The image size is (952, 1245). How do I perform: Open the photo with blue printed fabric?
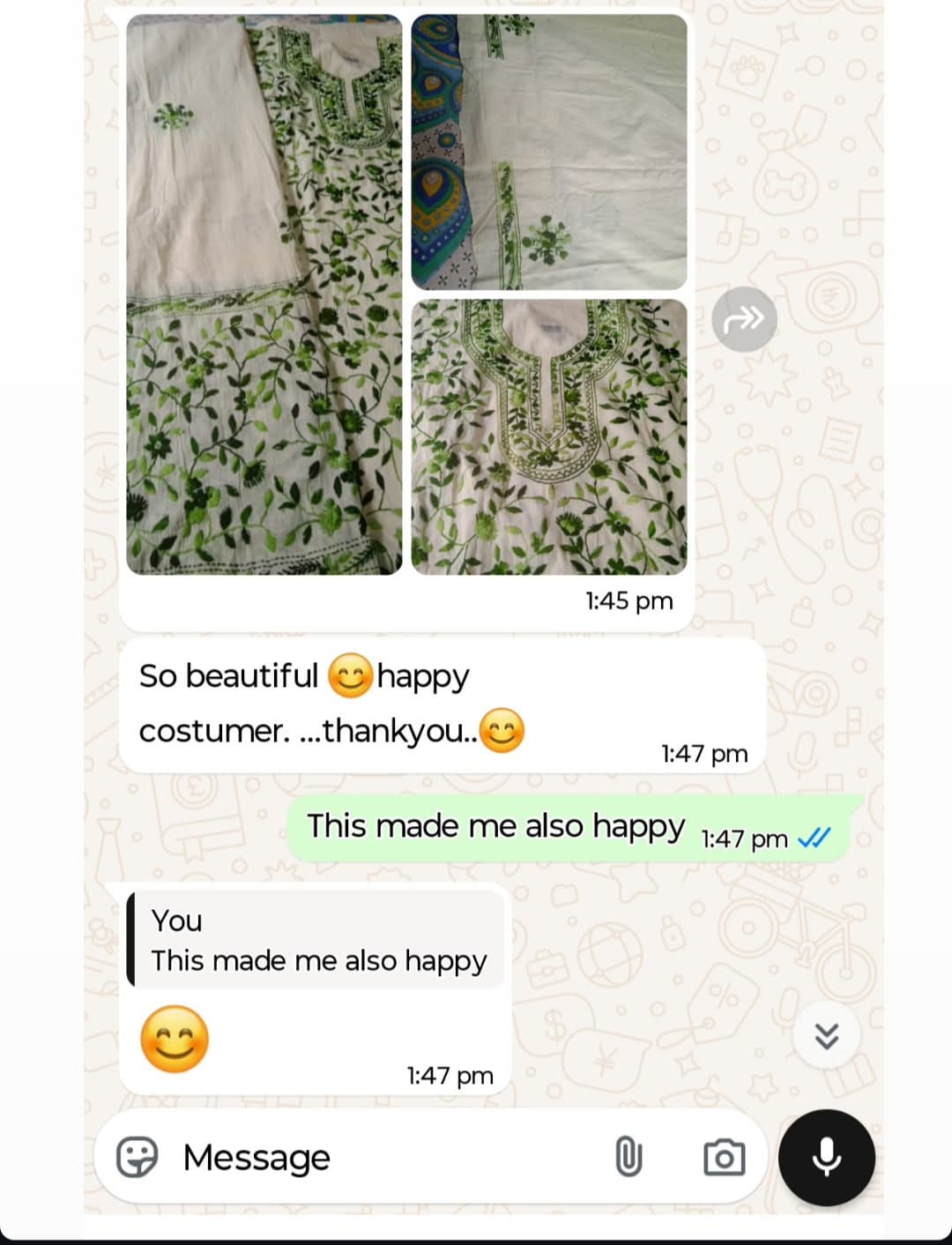(549, 152)
